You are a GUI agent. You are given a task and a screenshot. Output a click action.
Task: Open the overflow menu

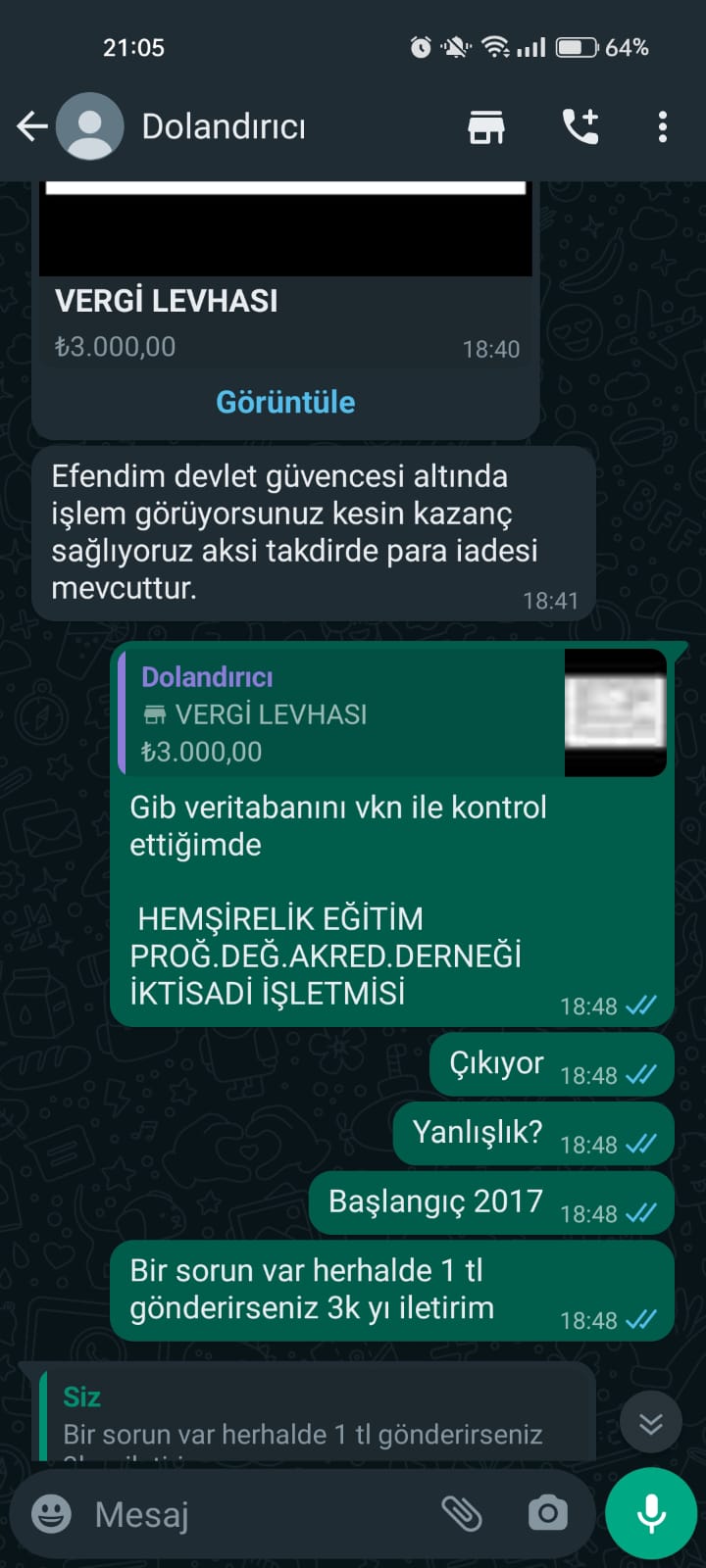pyautogui.click(x=663, y=126)
